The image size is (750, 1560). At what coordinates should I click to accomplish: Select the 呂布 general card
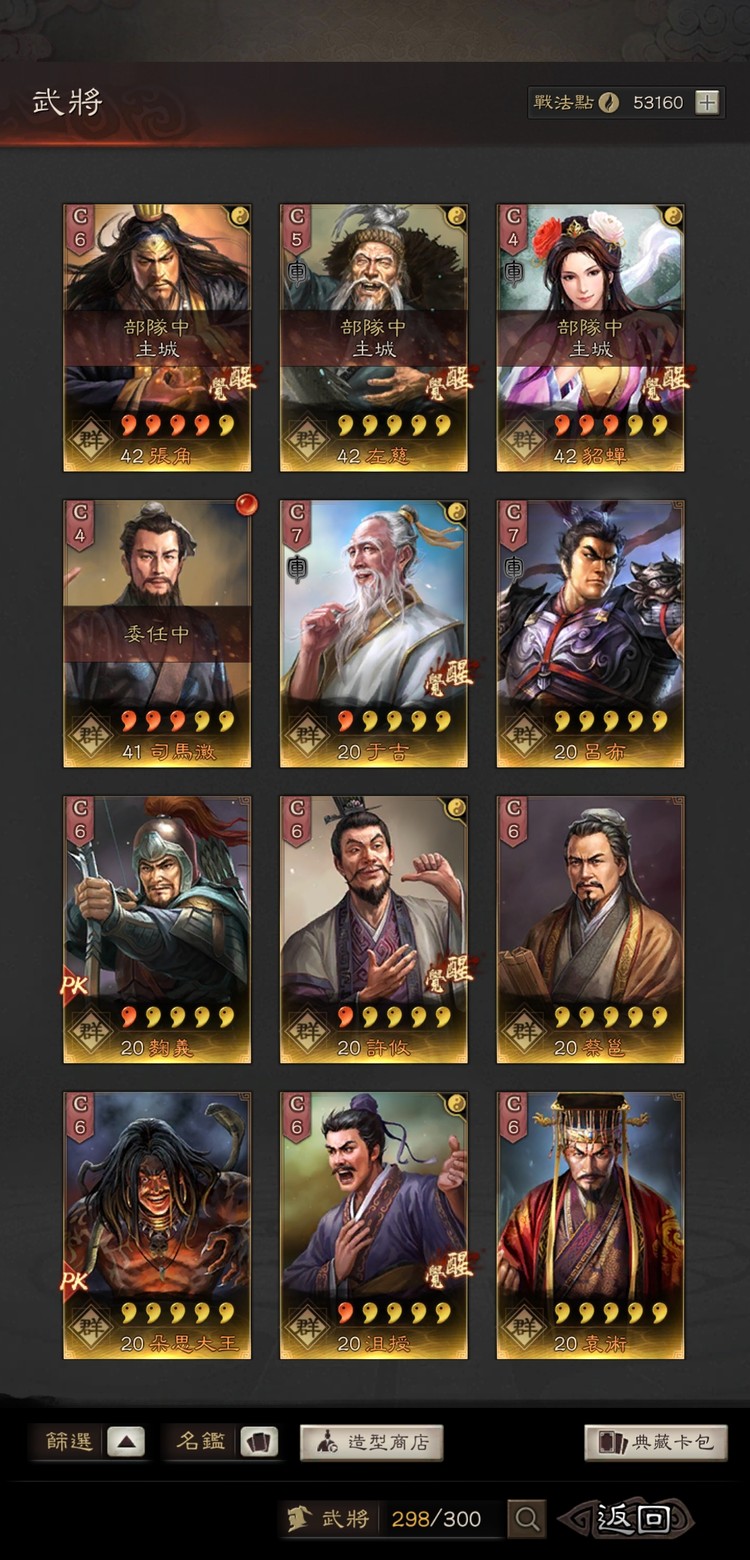click(x=590, y=633)
